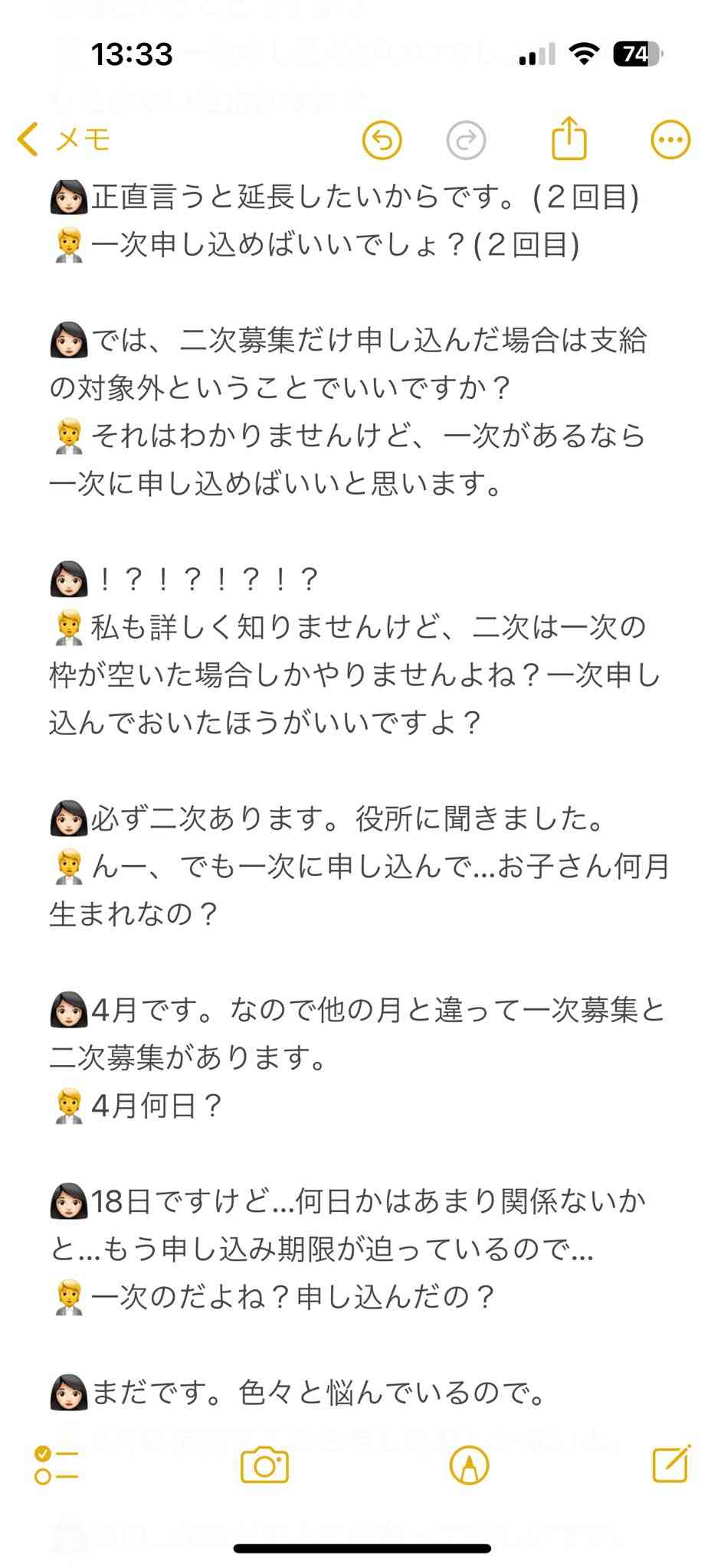Add a checklist to the note

56,1465
